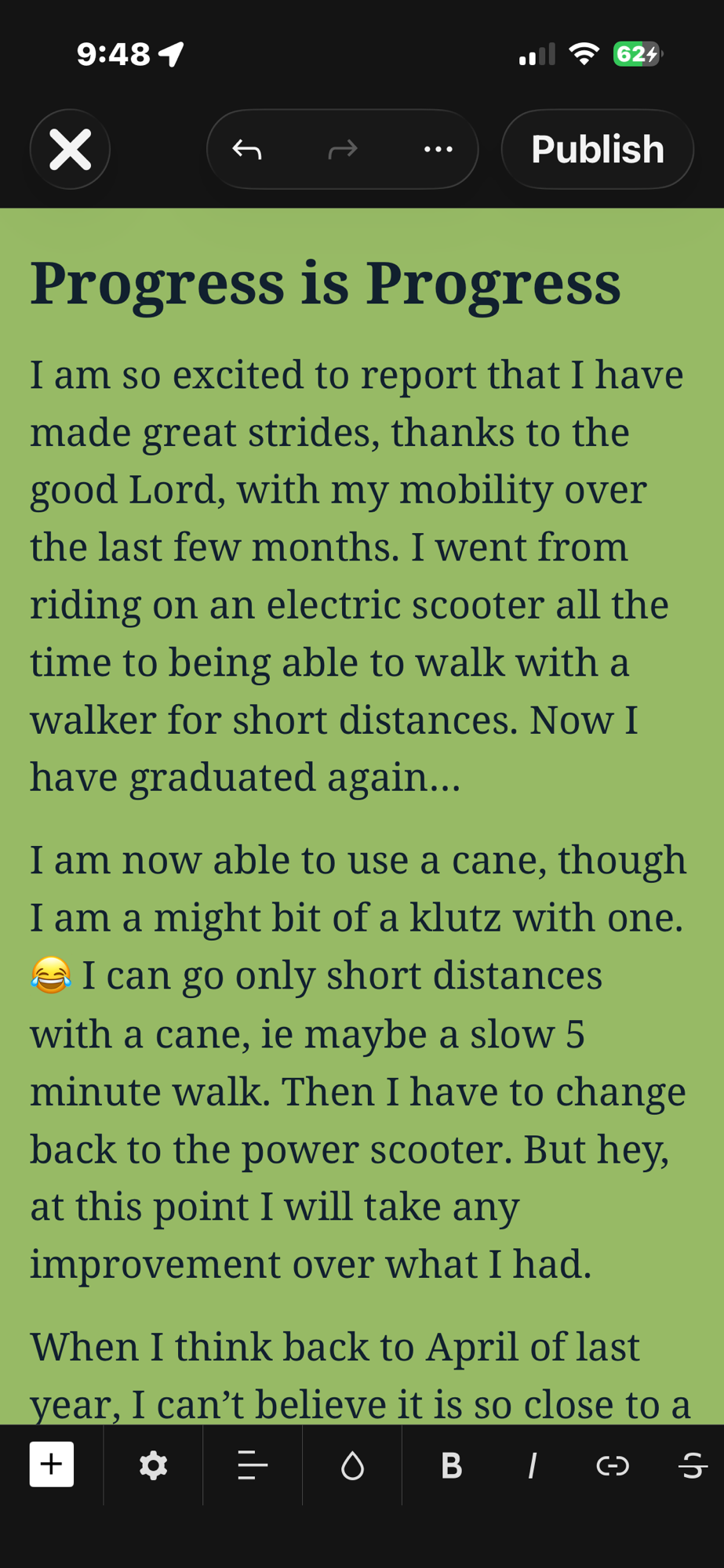Place cursor in the post title field
The width and height of the screenshot is (724, 1568).
click(x=325, y=283)
